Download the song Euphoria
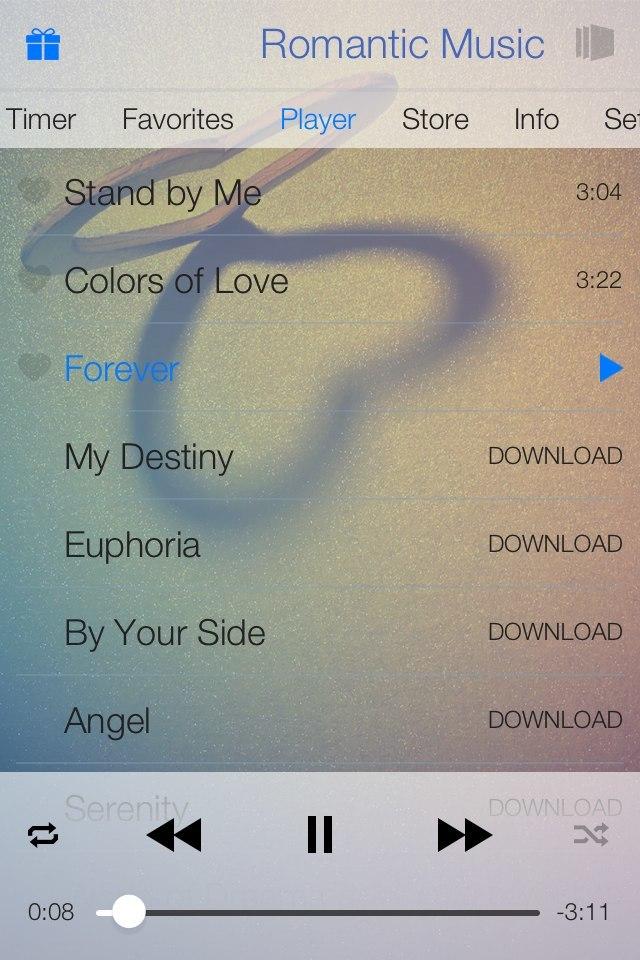The image size is (640, 960). click(x=555, y=544)
